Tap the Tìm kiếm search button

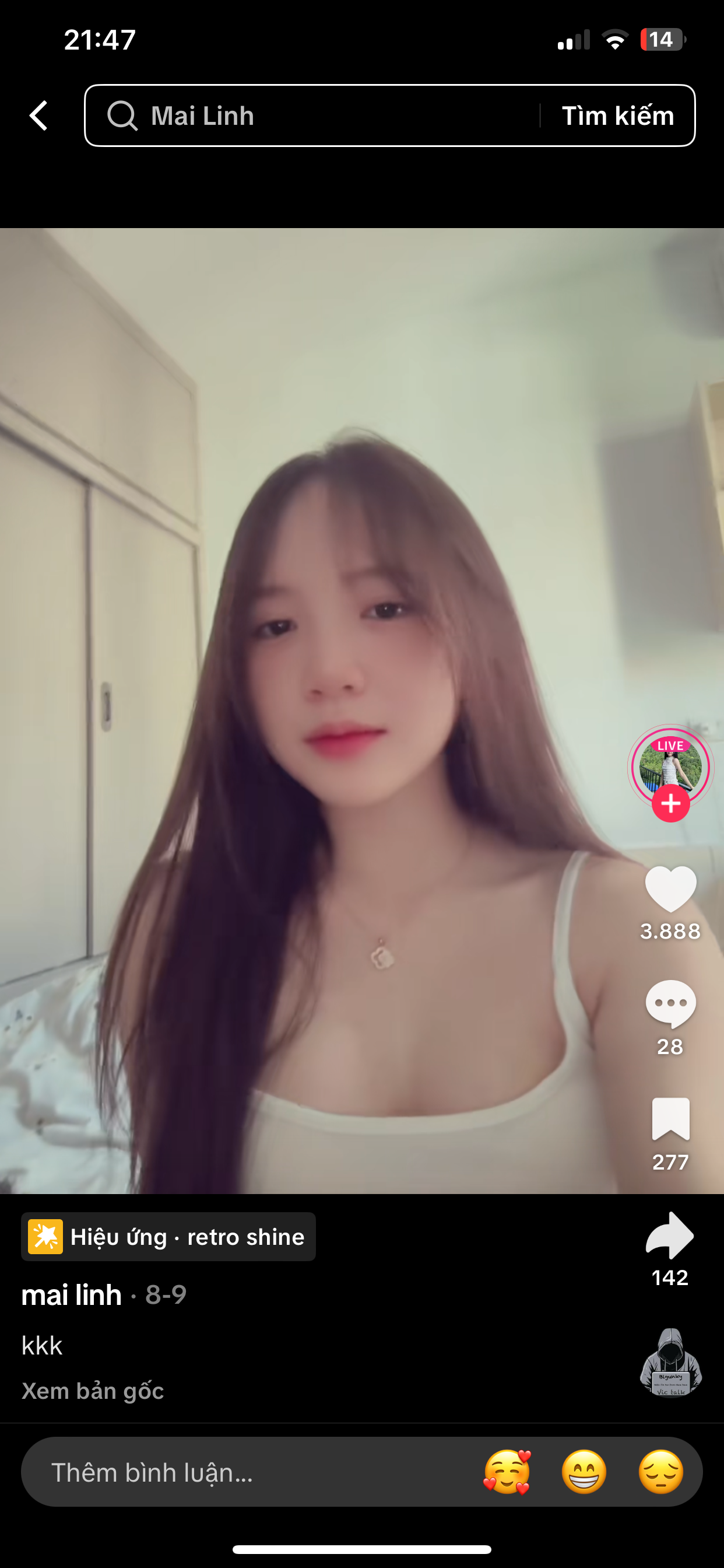617,116
